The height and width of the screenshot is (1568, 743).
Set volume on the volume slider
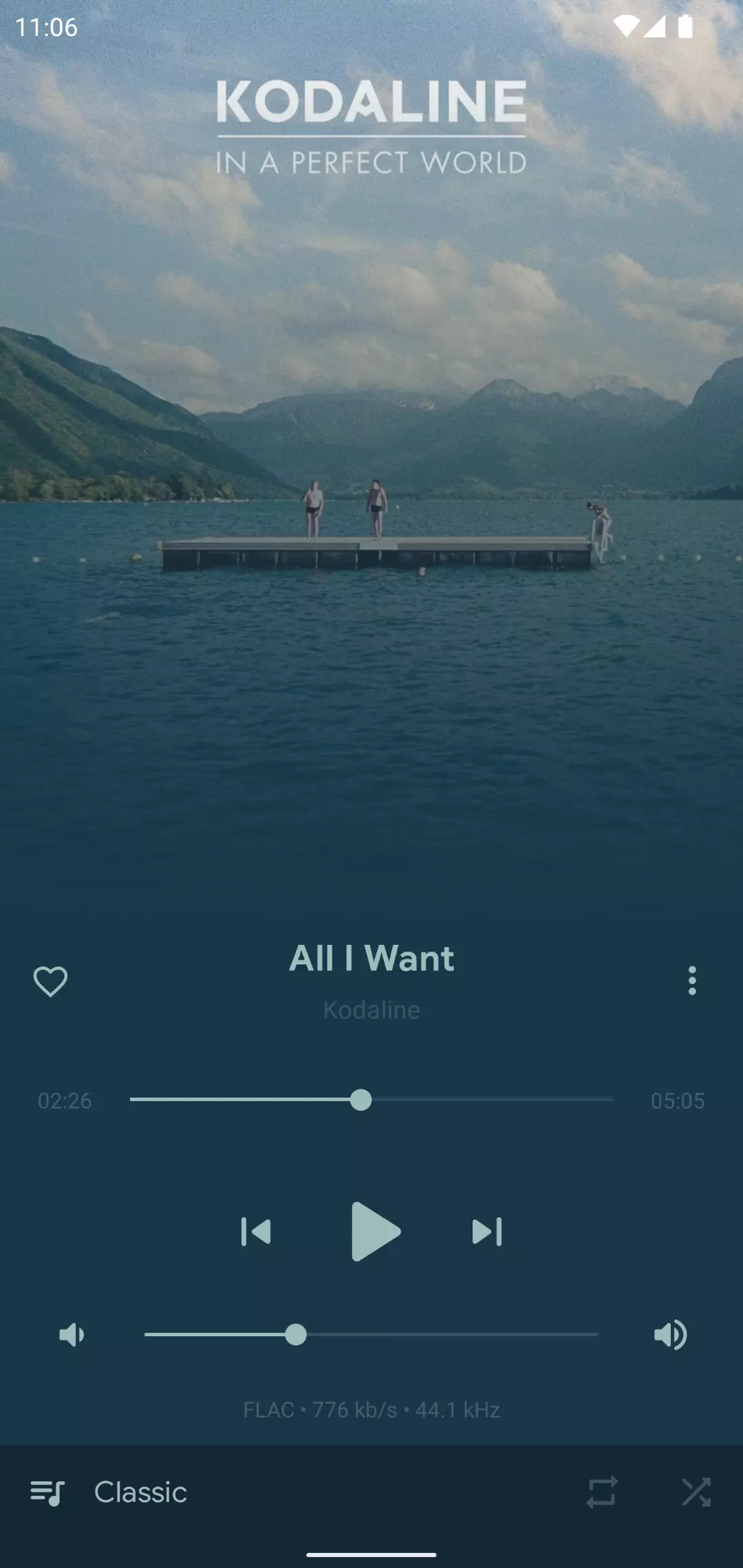[371, 1335]
